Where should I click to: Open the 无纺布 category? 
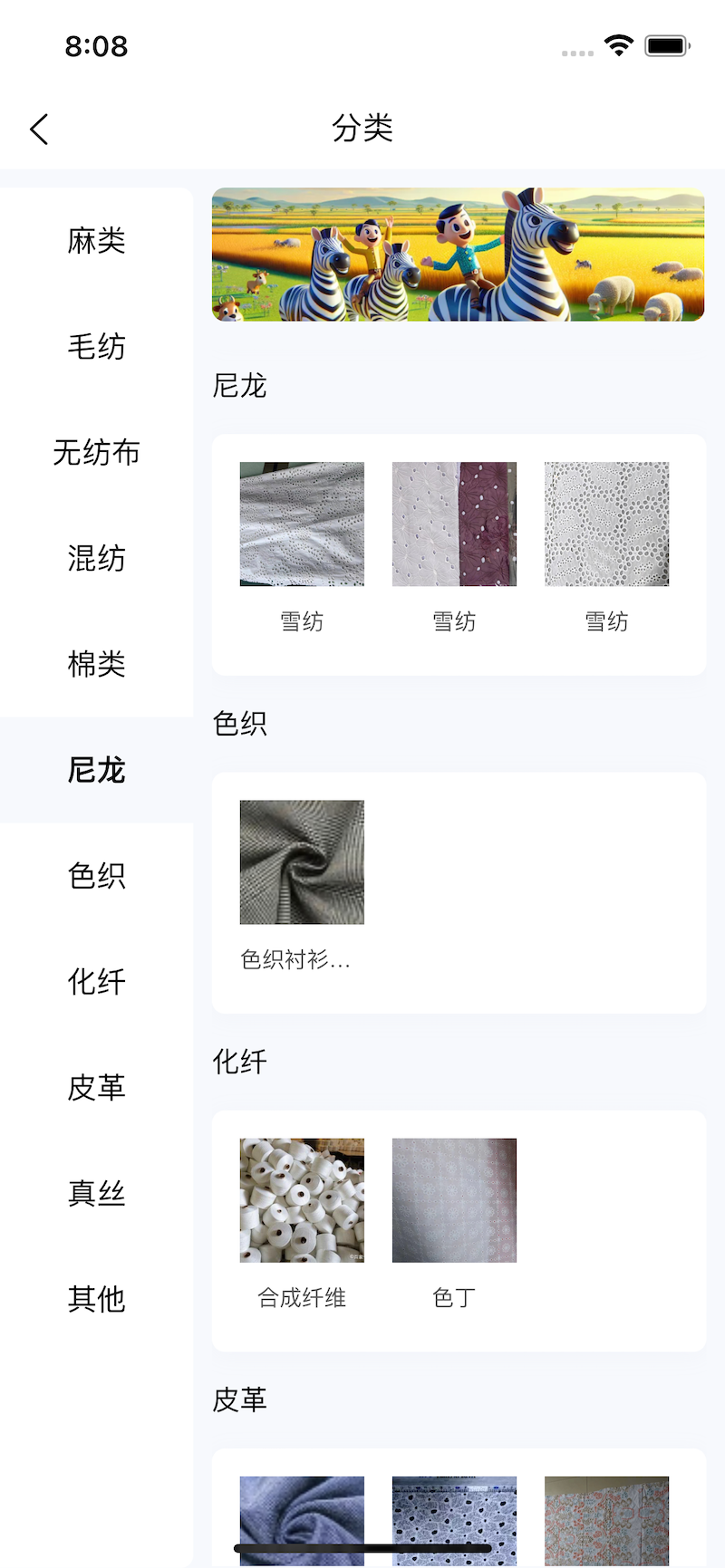(x=96, y=452)
